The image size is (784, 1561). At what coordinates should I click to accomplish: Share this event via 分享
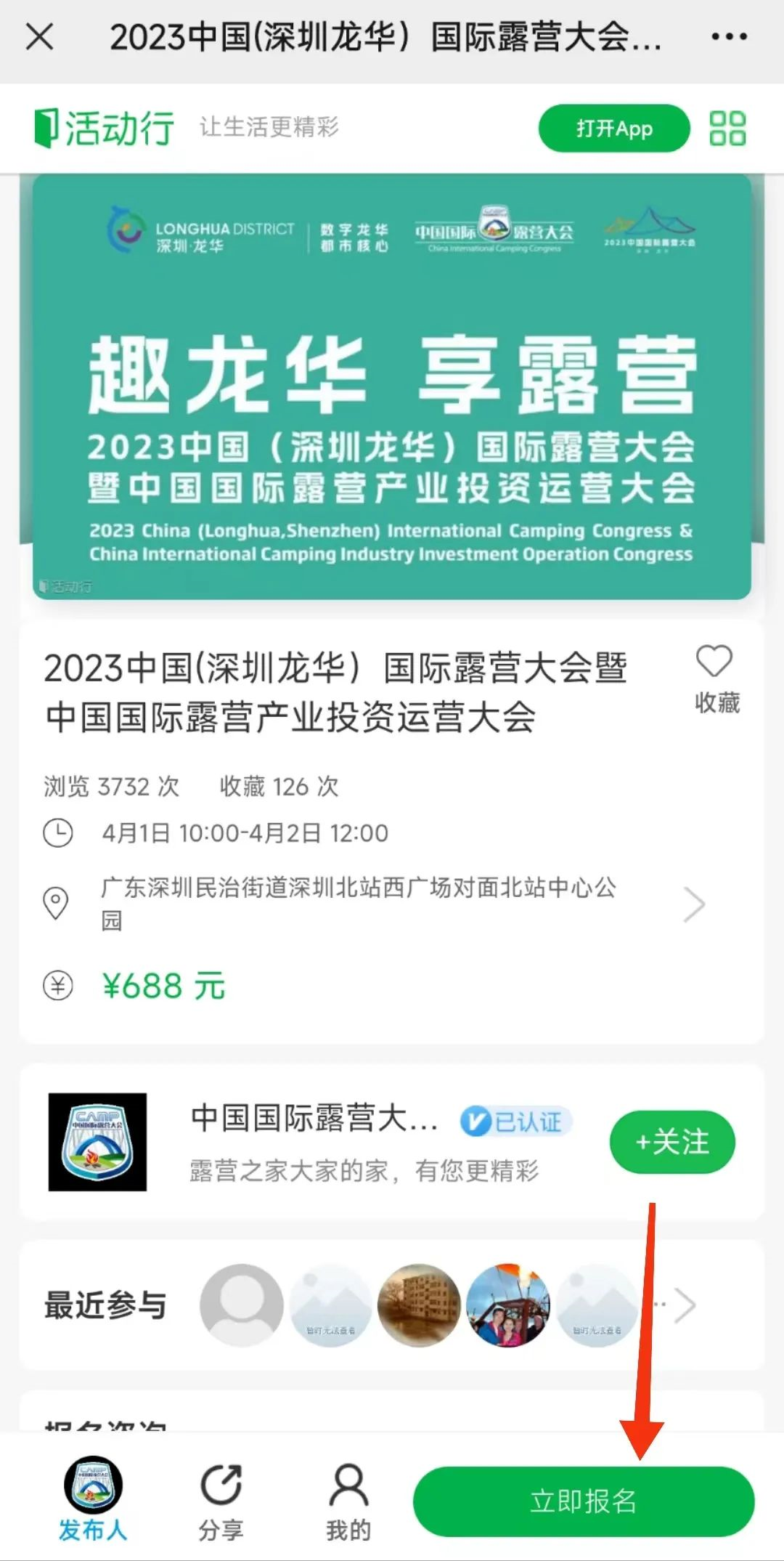(x=221, y=1499)
